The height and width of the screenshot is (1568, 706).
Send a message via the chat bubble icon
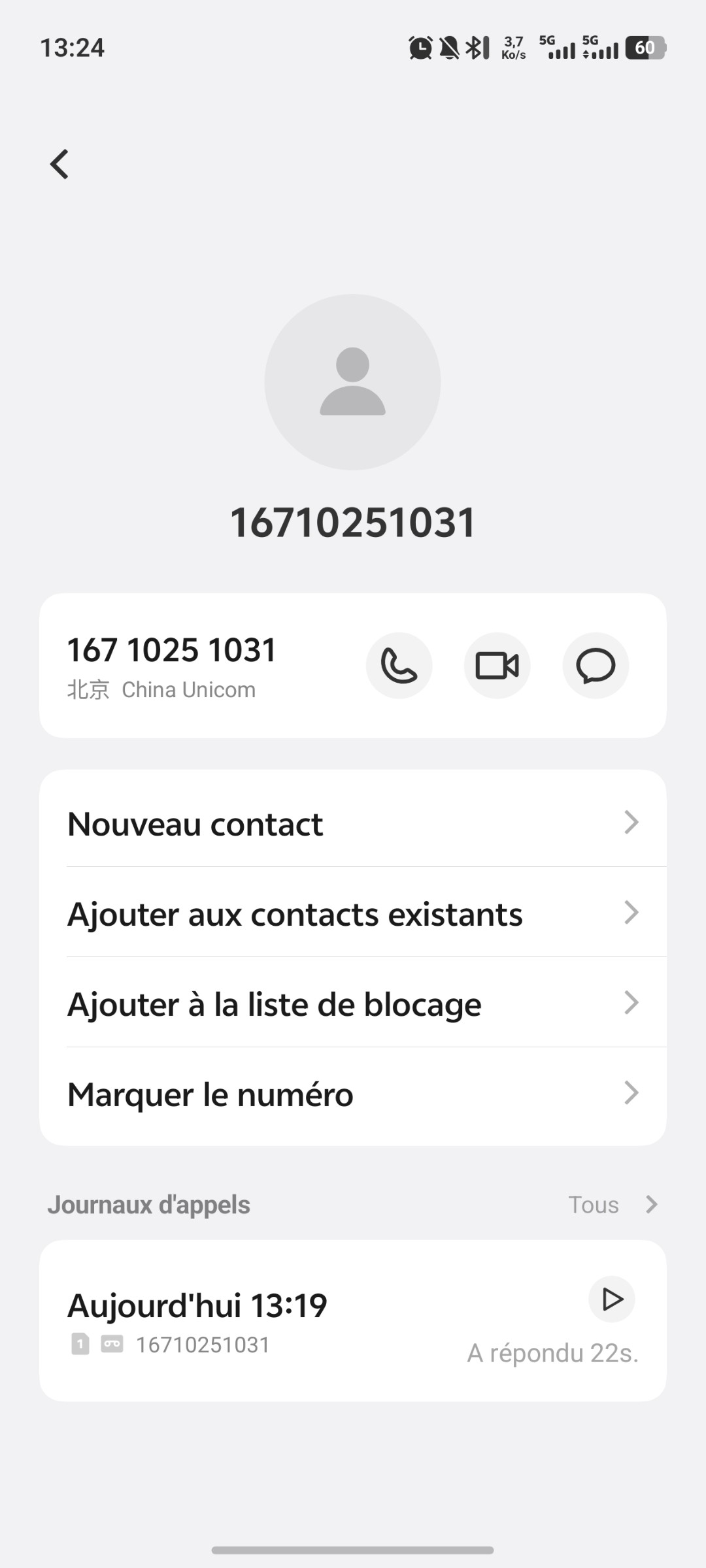[x=596, y=666]
